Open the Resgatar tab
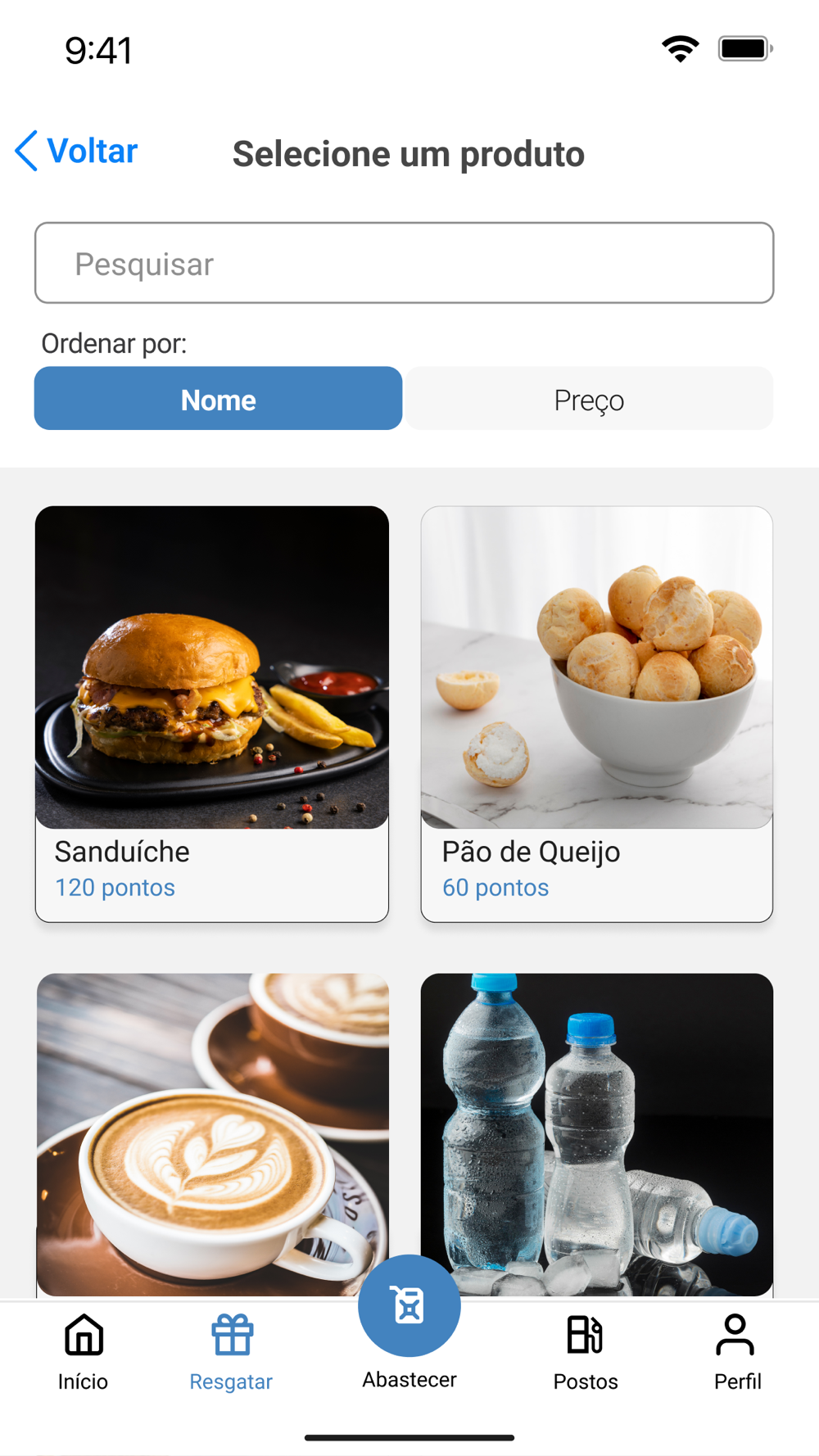Screen dimensions: 819x1456 231,1353
